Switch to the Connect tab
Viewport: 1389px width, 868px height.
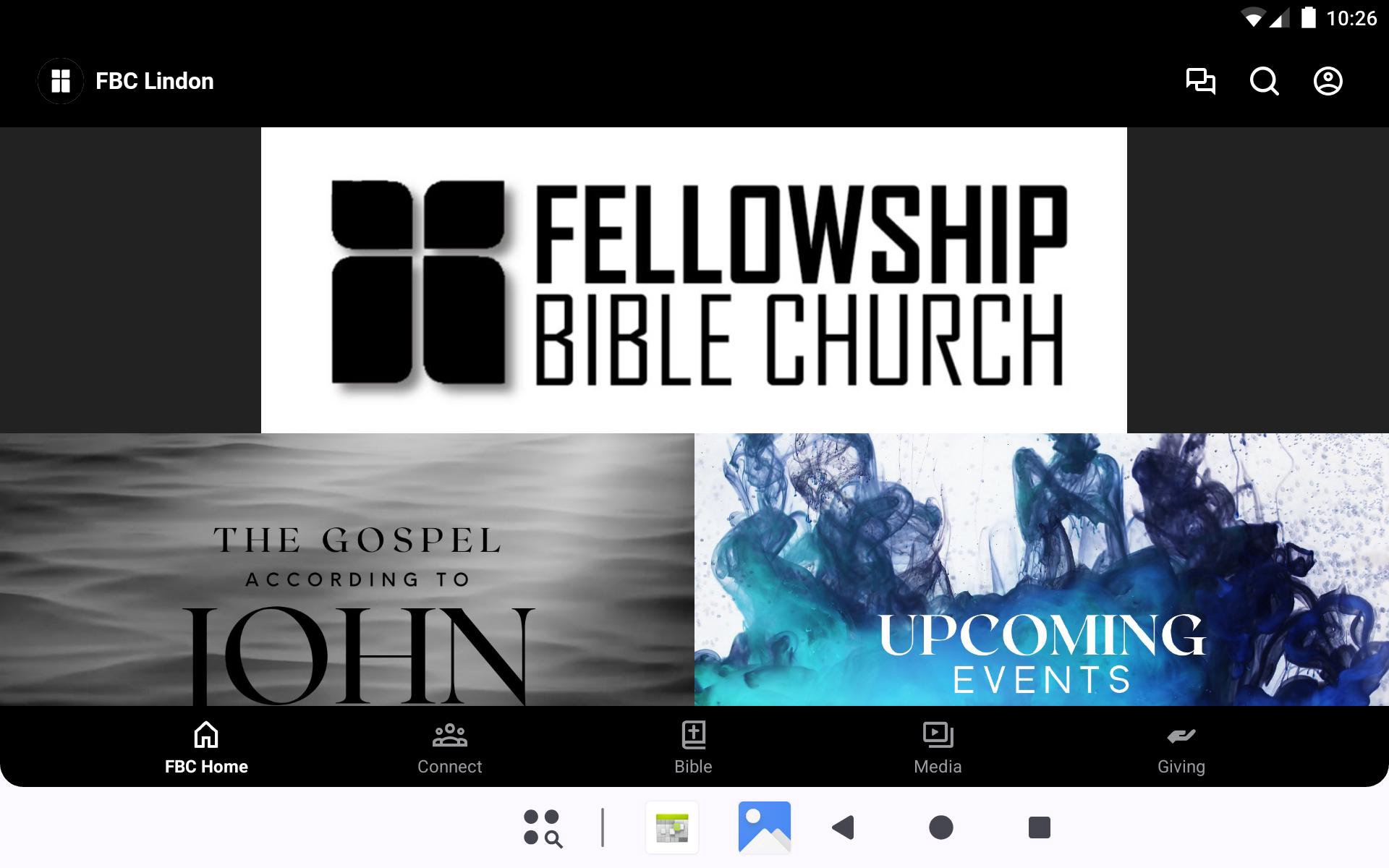pyautogui.click(x=449, y=747)
